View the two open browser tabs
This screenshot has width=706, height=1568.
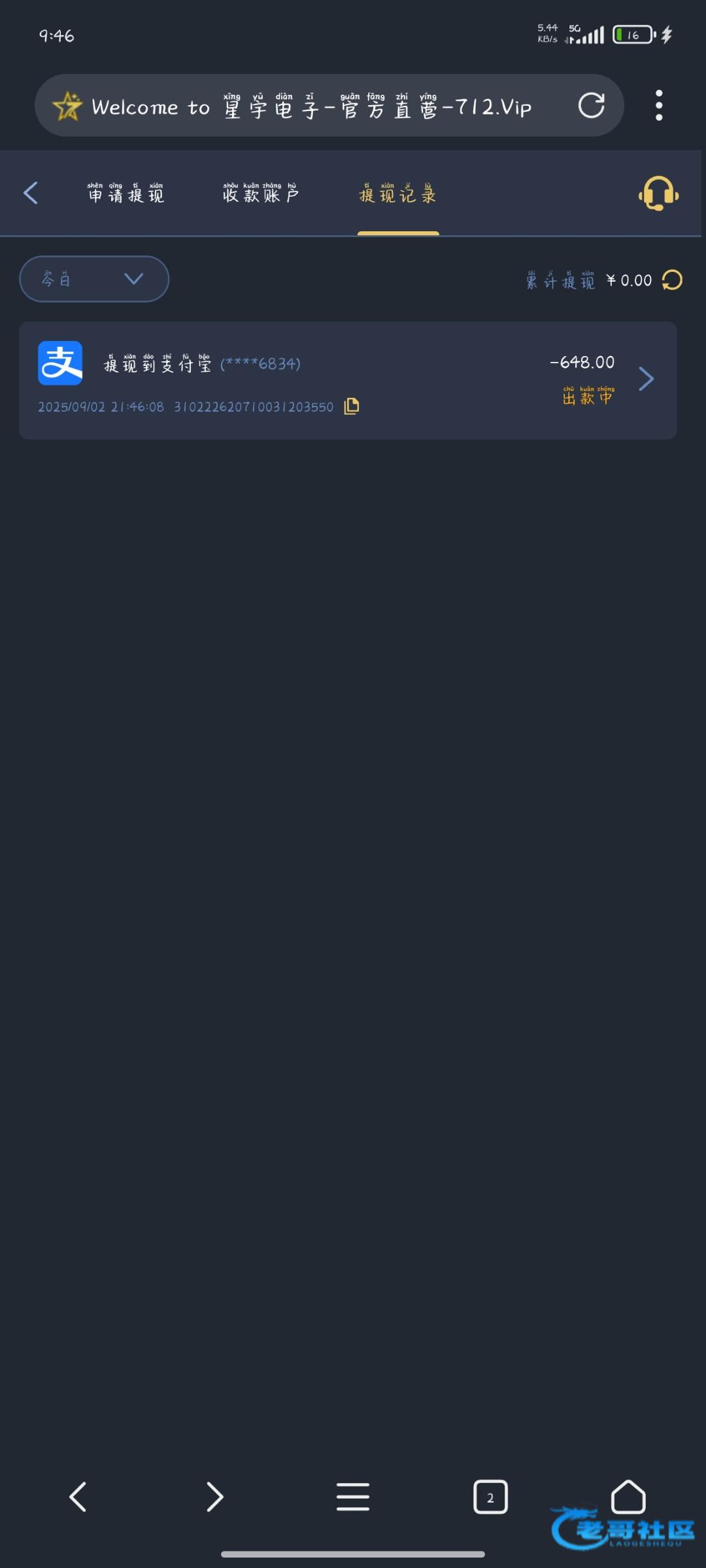click(490, 1496)
